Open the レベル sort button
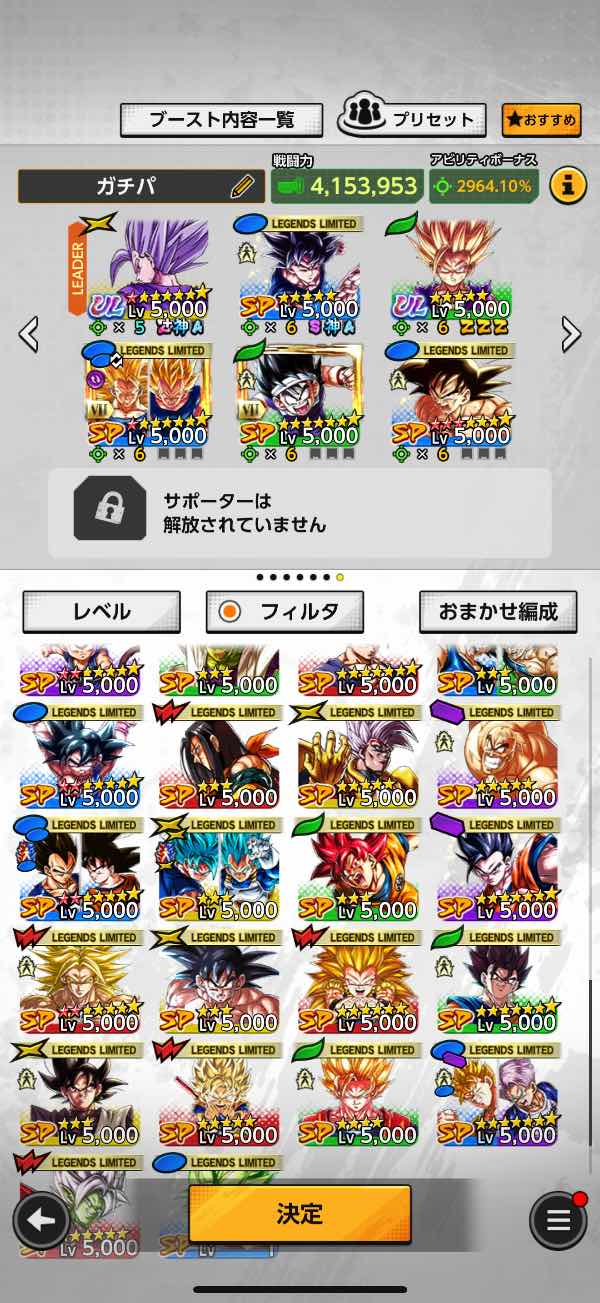This screenshot has width=600, height=1303. [x=101, y=611]
